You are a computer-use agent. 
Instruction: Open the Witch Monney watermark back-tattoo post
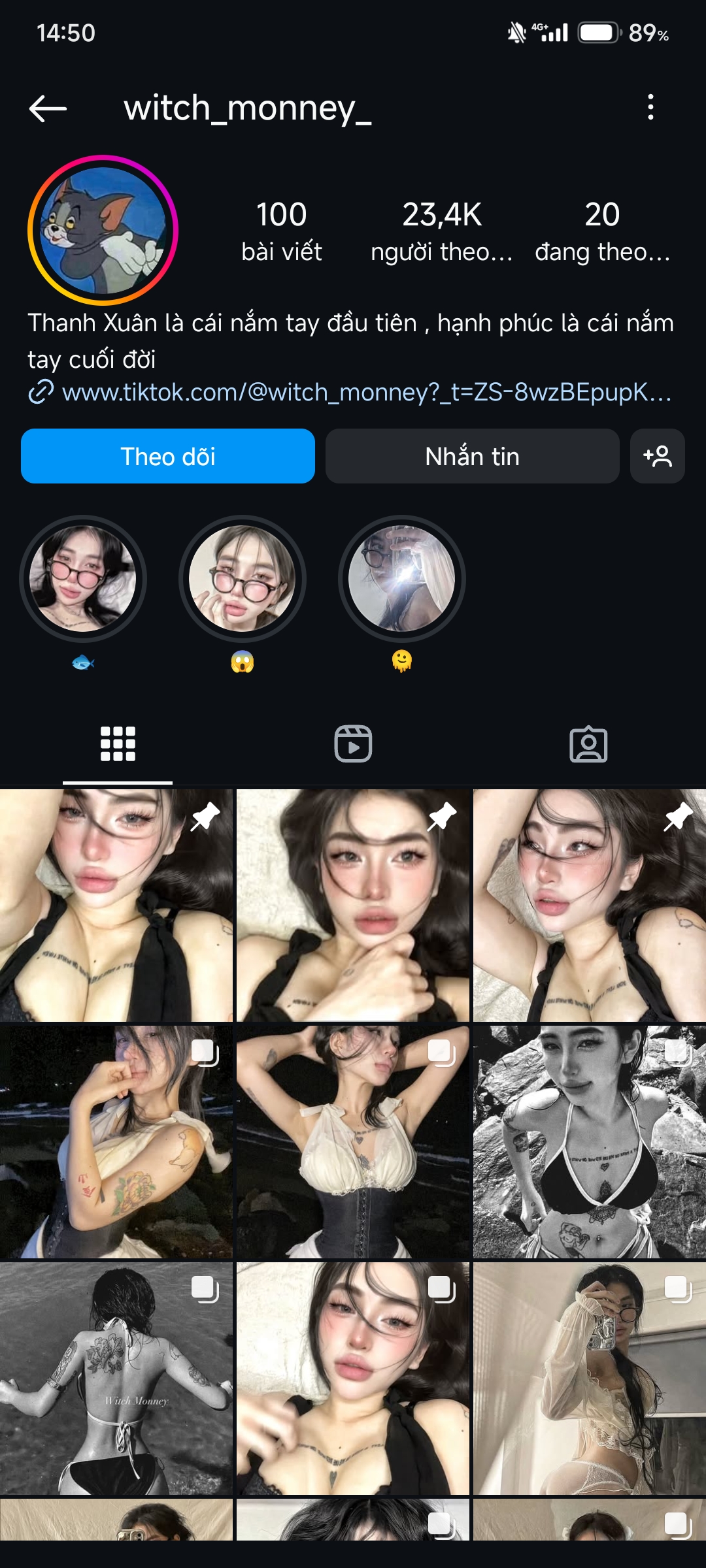[x=116, y=1379]
